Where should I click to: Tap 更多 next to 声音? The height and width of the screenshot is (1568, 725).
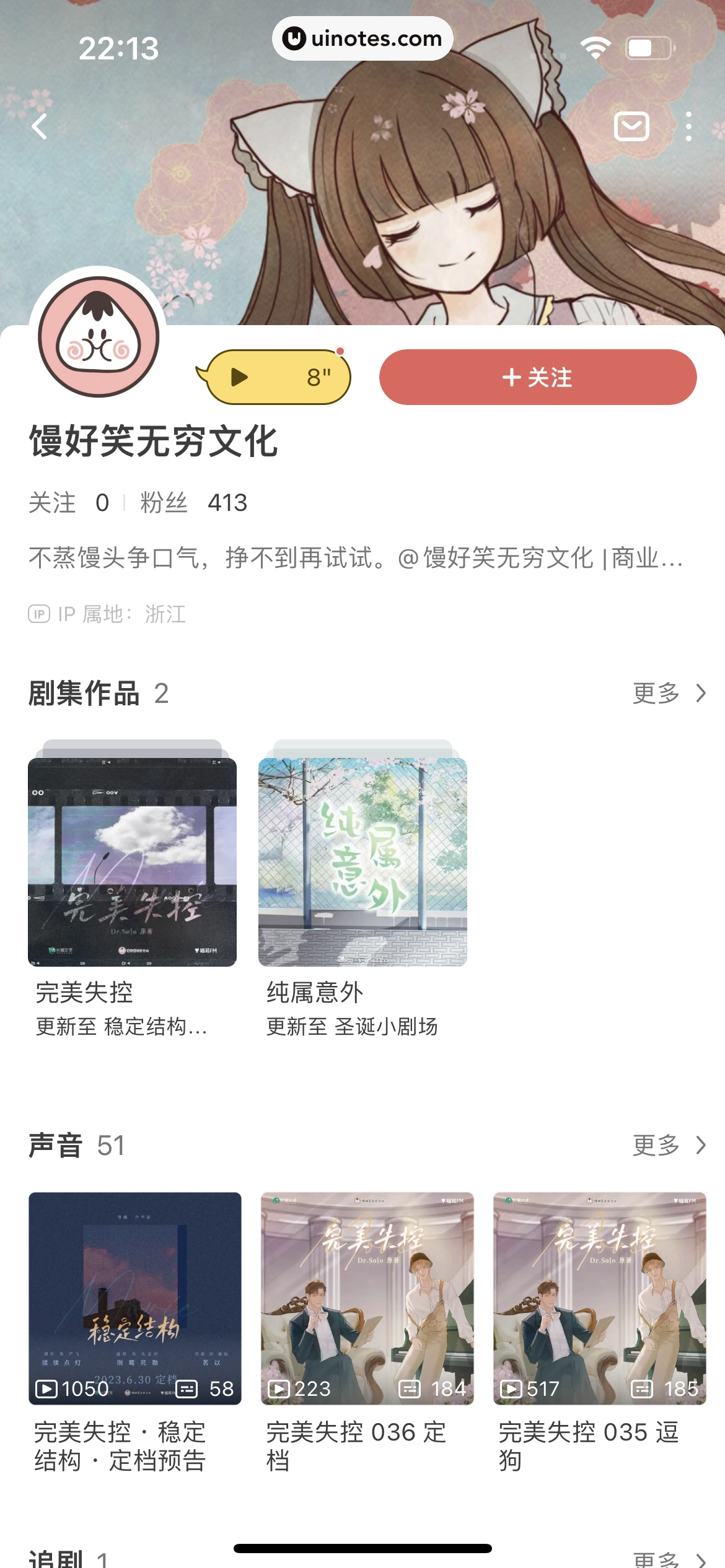coord(669,1146)
